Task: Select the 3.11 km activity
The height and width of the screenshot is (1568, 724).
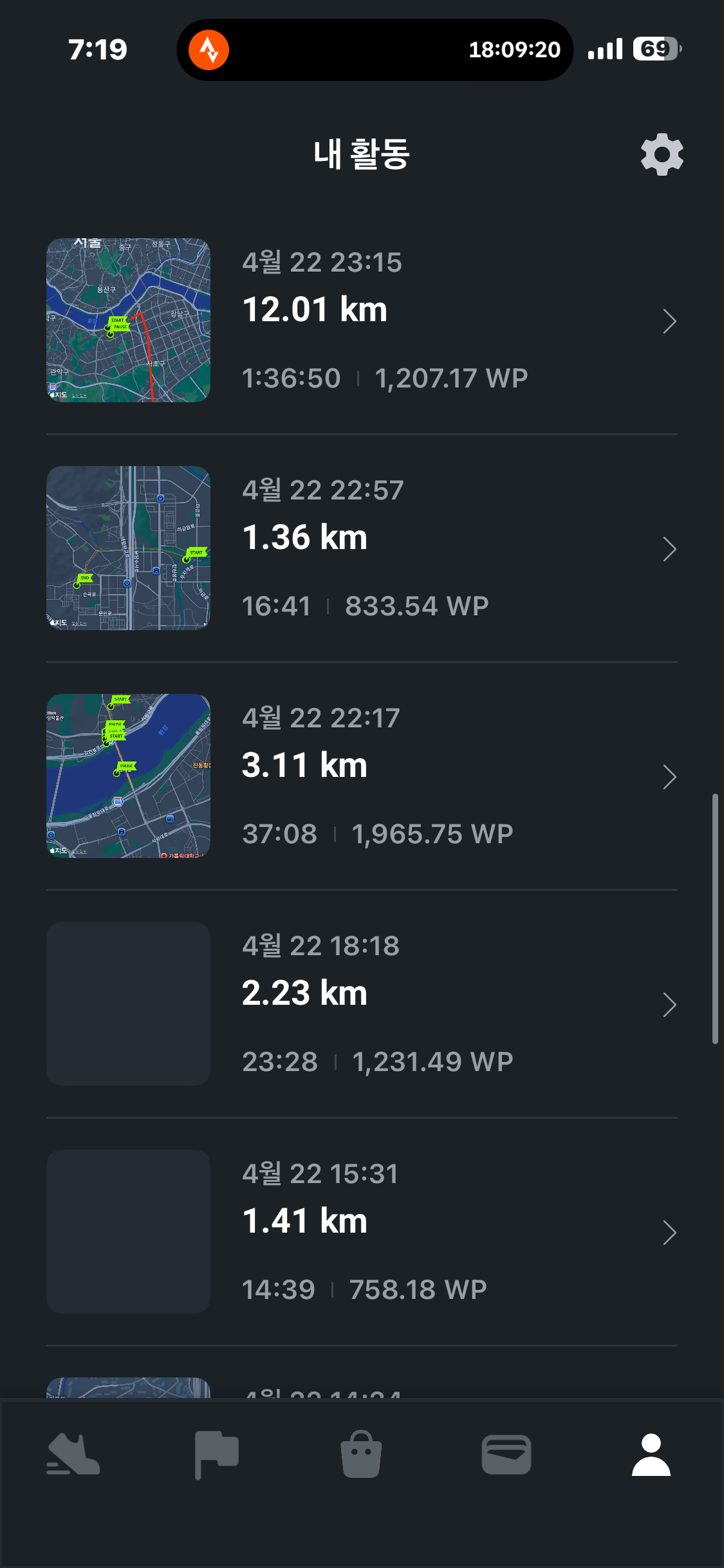Action: 362,776
